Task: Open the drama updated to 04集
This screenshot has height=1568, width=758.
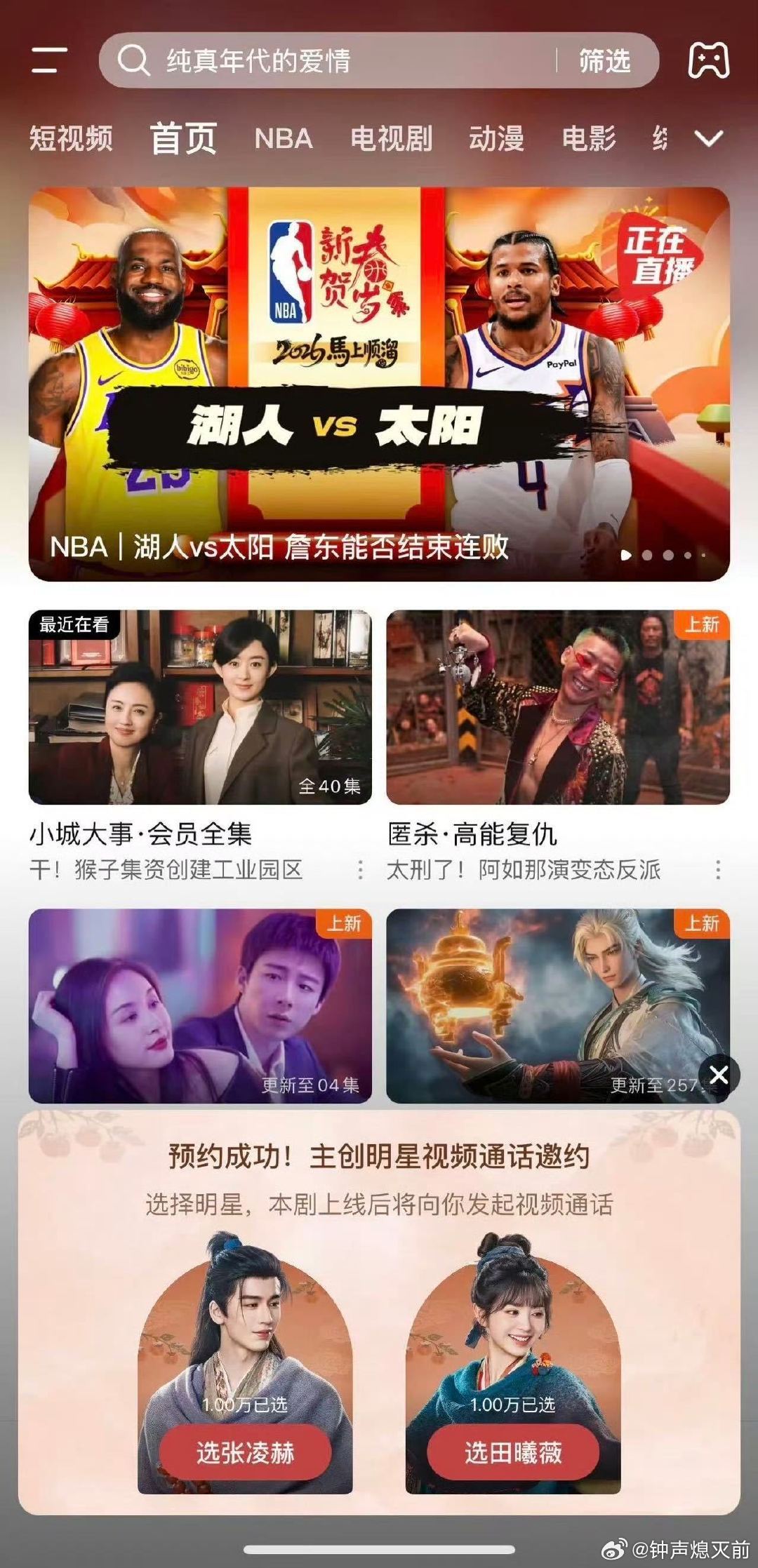Action: (x=200, y=1005)
